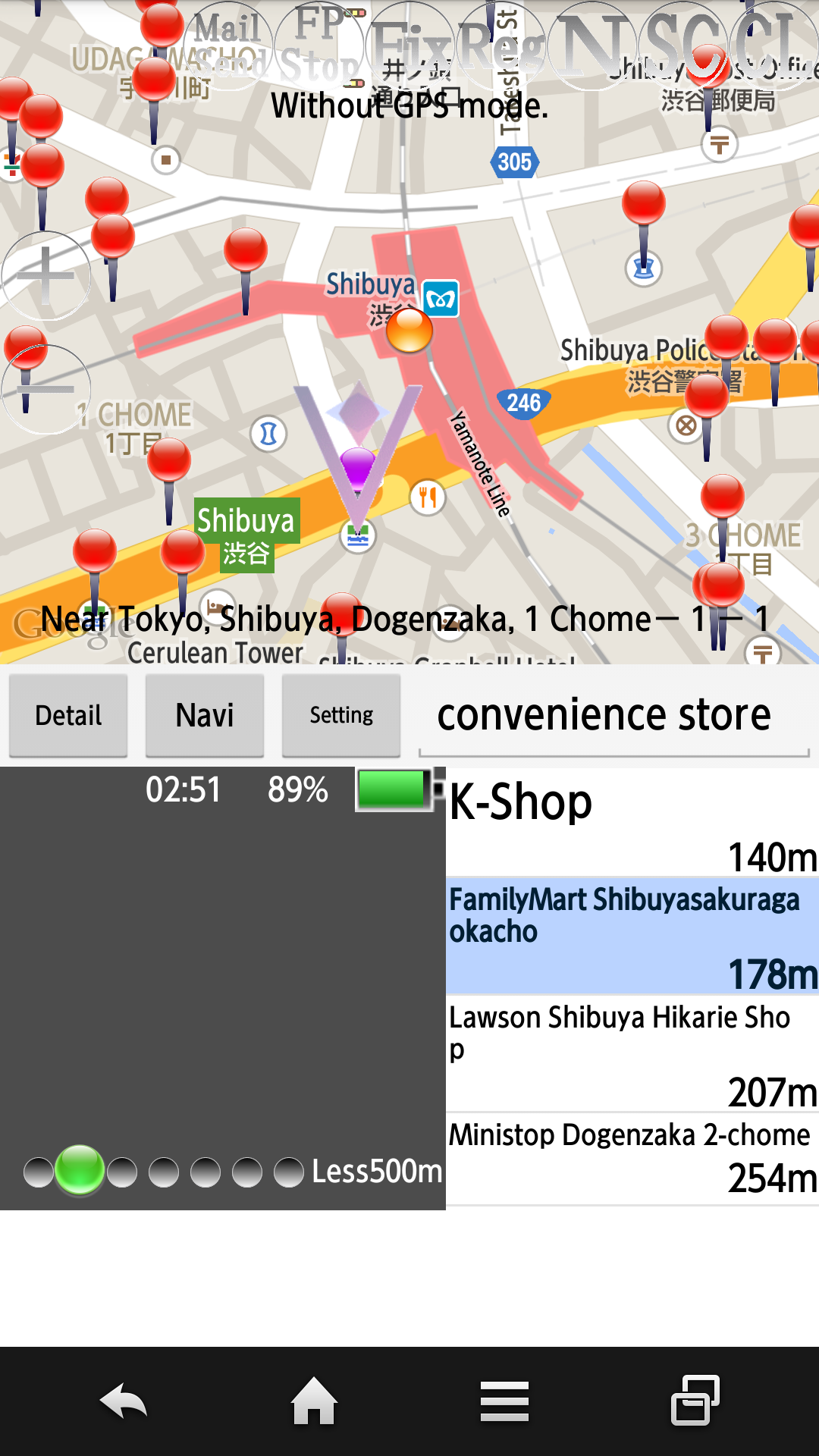Tap the Mail Send circle button
This screenshot has height=1456, width=819.
pyautogui.click(x=229, y=46)
